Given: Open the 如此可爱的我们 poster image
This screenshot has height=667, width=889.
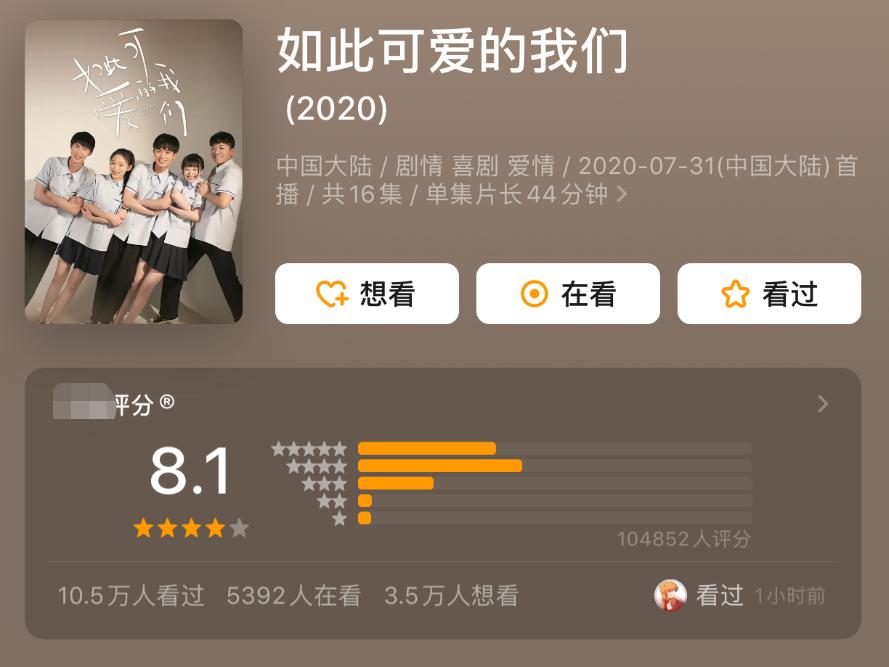Looking at the screenshot, I should [x=134, y=171].
